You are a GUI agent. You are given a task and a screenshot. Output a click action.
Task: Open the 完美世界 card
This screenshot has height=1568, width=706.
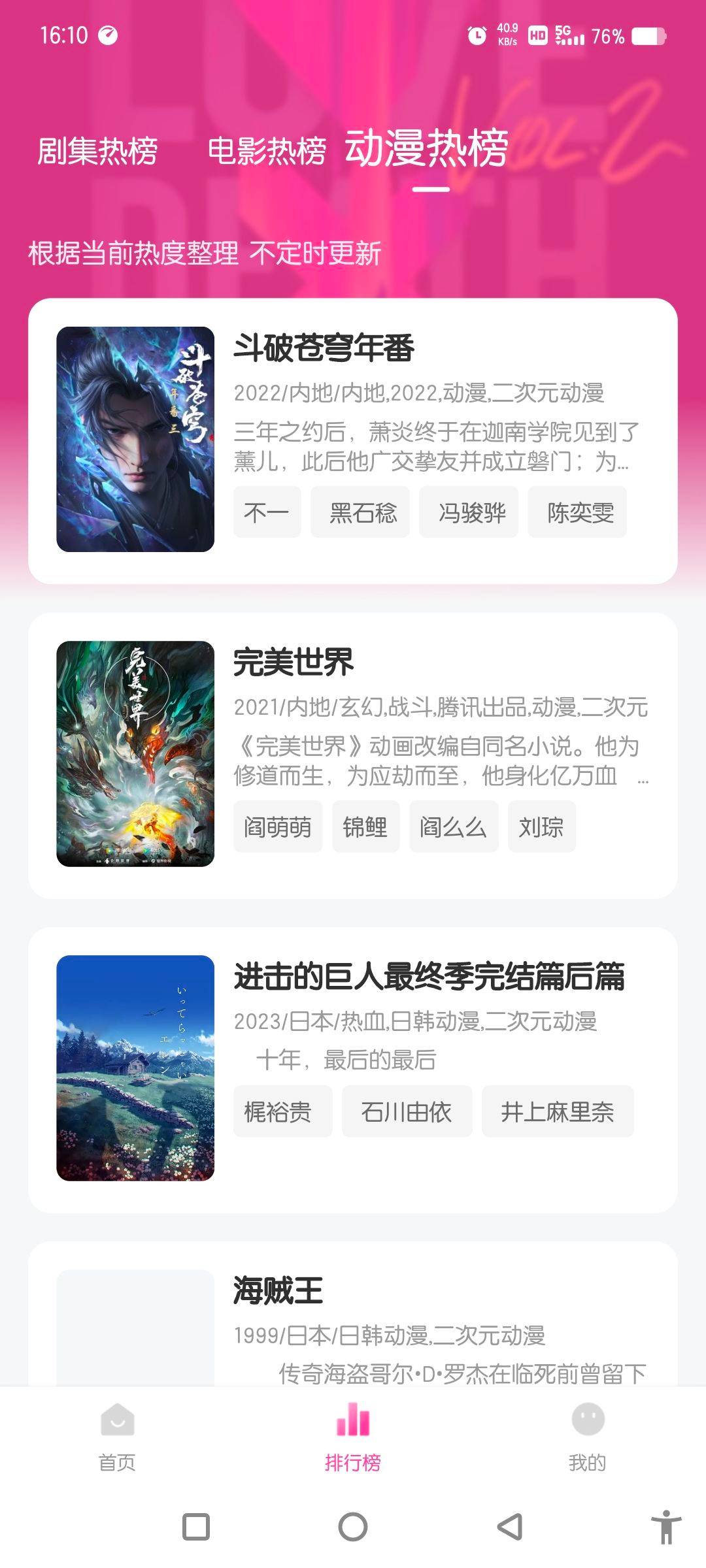(x=353, y=755)
